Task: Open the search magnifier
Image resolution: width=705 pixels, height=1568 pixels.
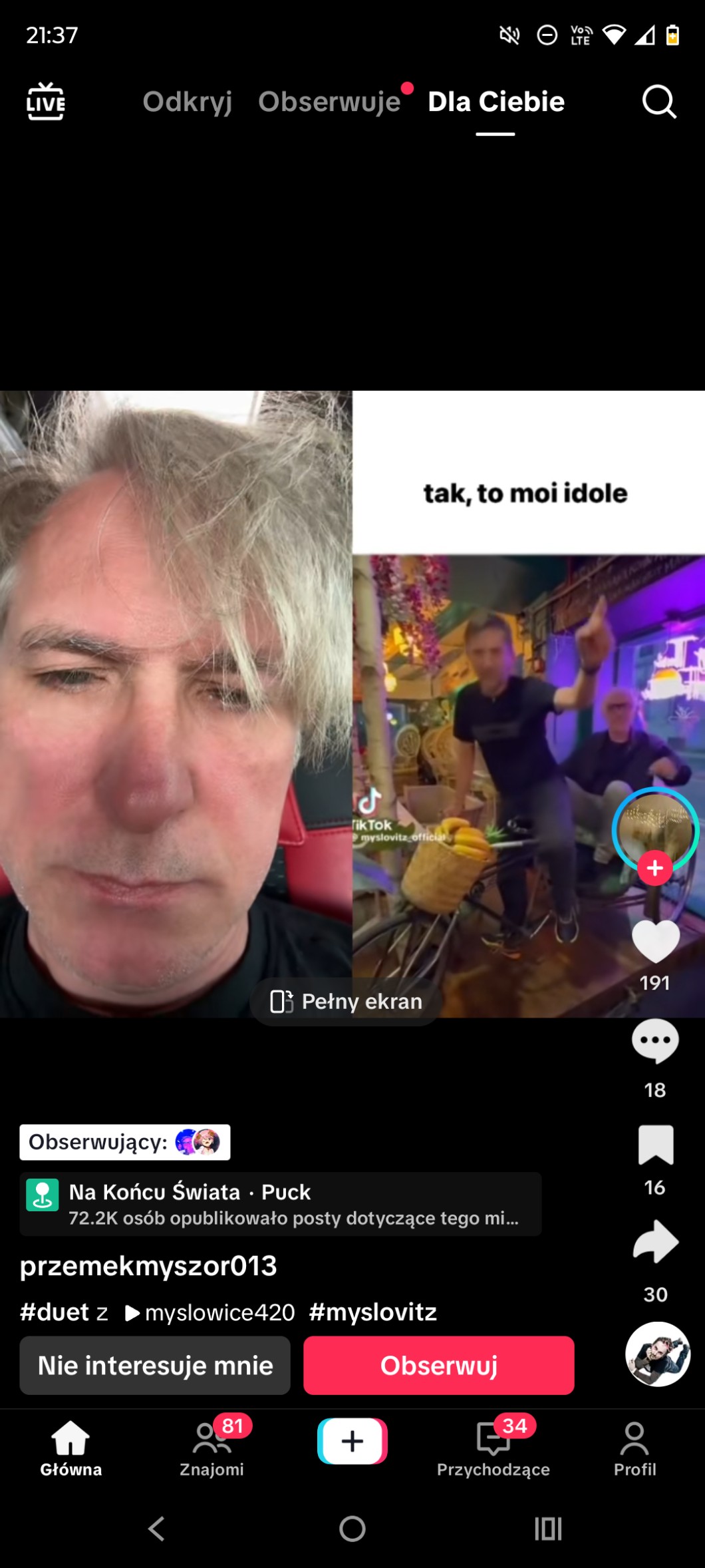Action: [659, 102]
